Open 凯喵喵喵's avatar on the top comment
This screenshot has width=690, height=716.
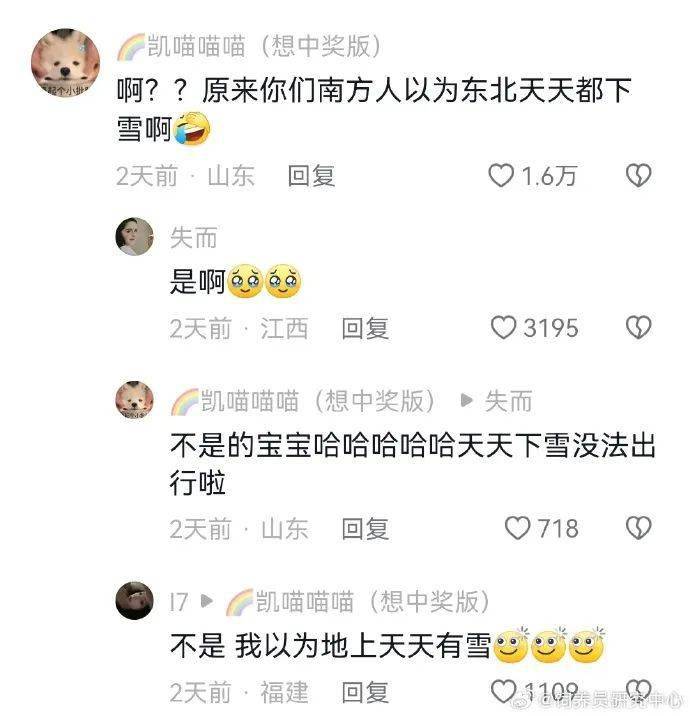click(x=66, y=64)
